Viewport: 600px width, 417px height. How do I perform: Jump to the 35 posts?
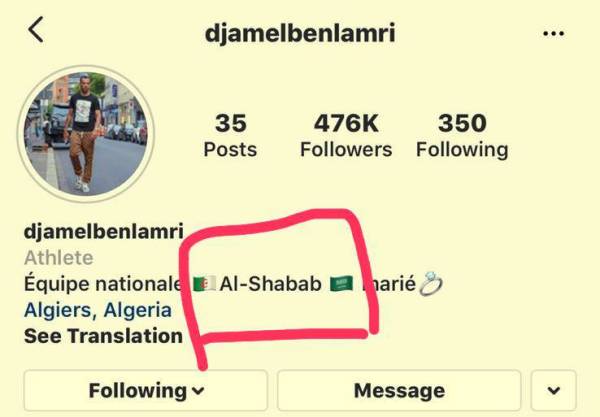230,136
